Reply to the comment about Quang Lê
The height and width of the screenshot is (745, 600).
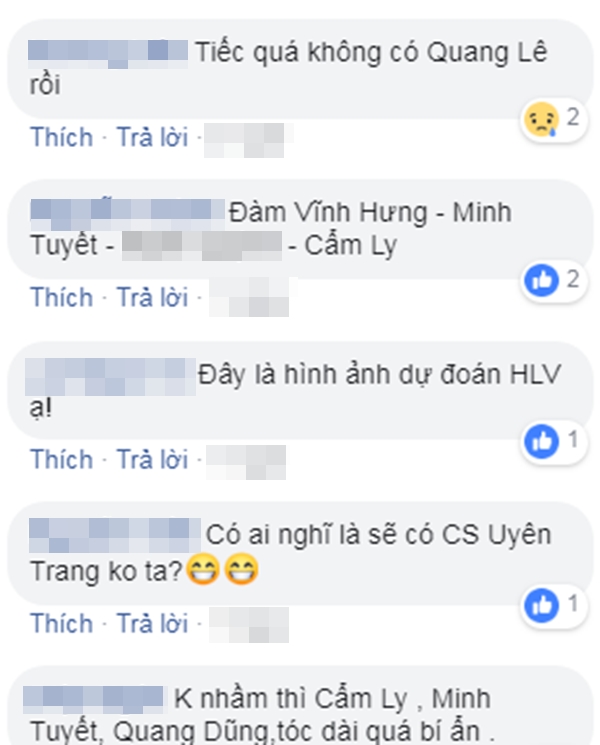click(x=152, y=136)
